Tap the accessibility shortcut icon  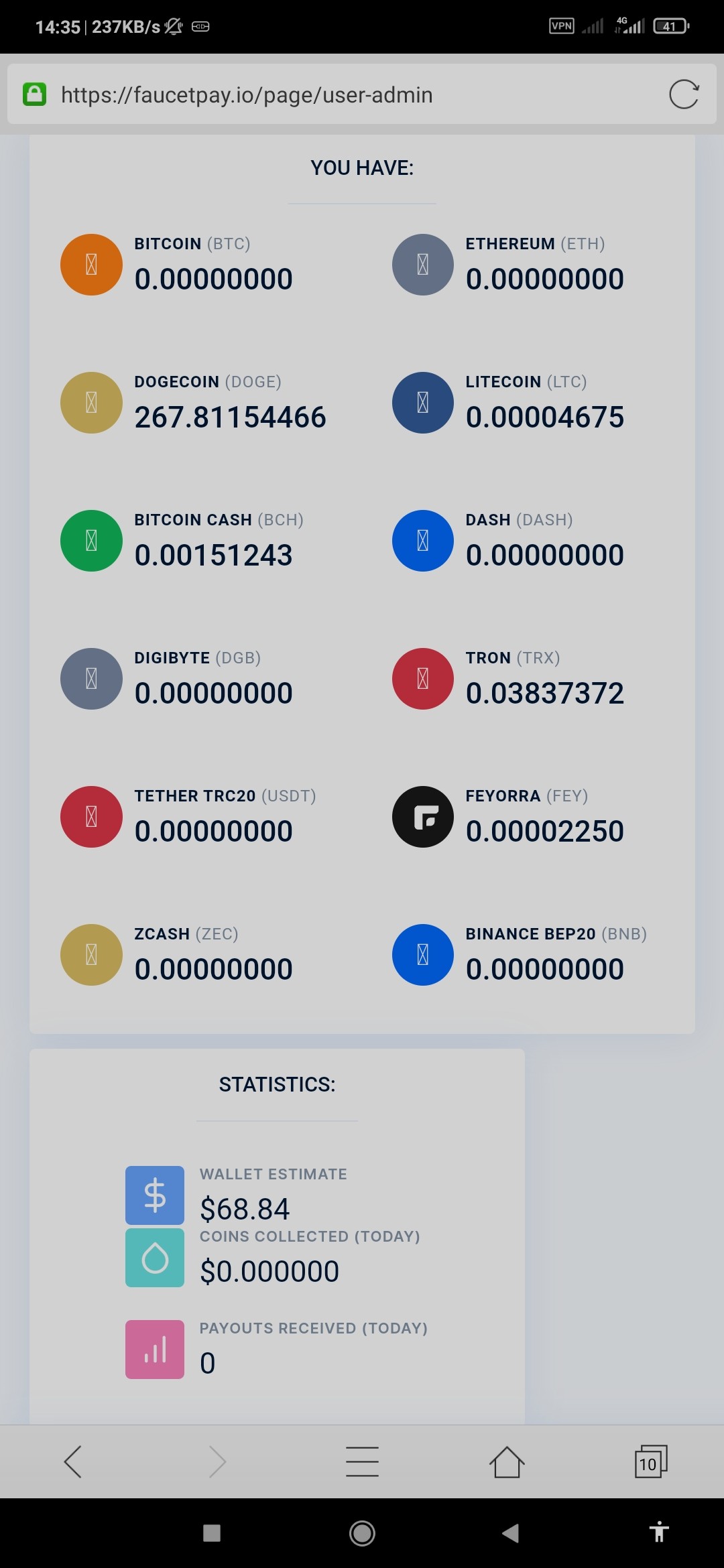click(x=659, y=1532)
